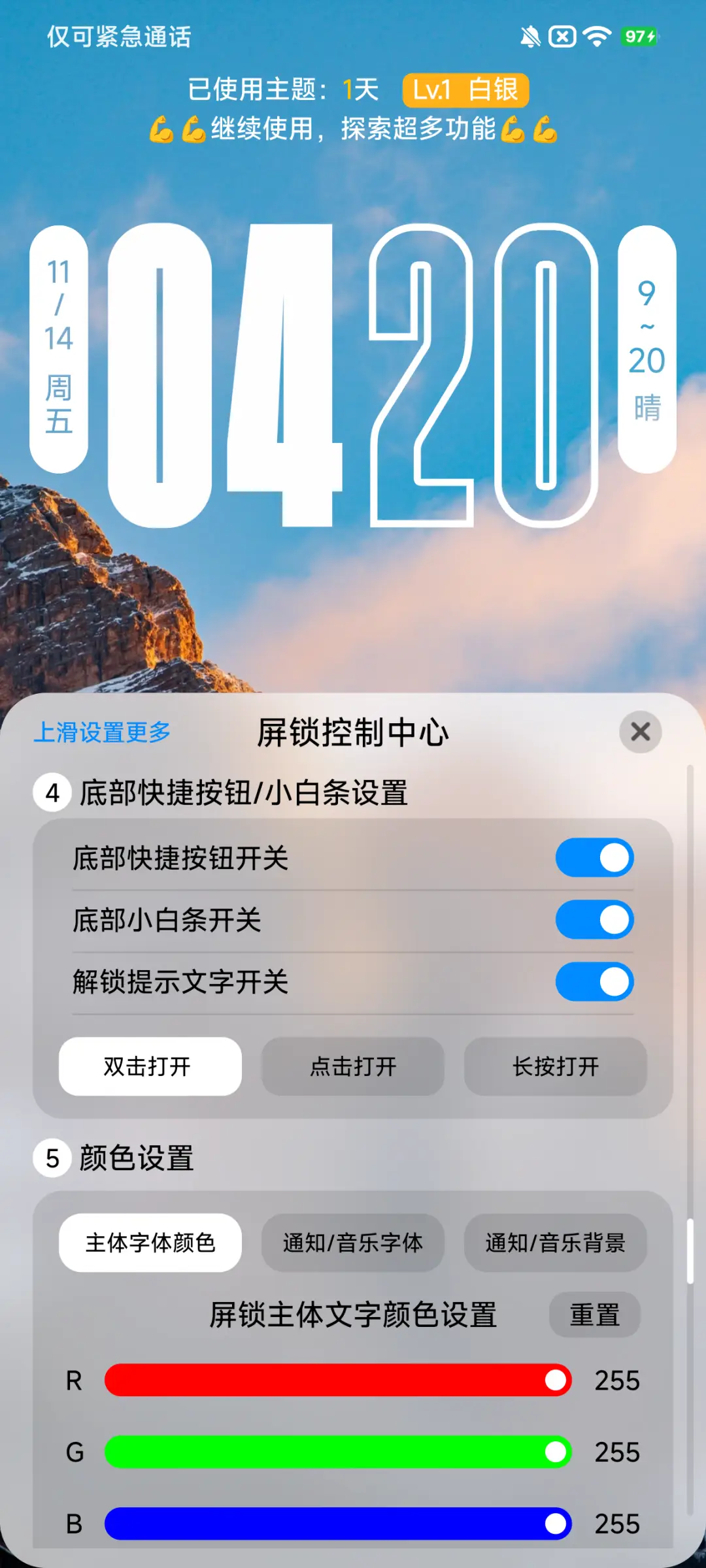Screen dimensions: 706x1568
Task: Tap the muted notifications icon in status bar
Action: point(531,37)
